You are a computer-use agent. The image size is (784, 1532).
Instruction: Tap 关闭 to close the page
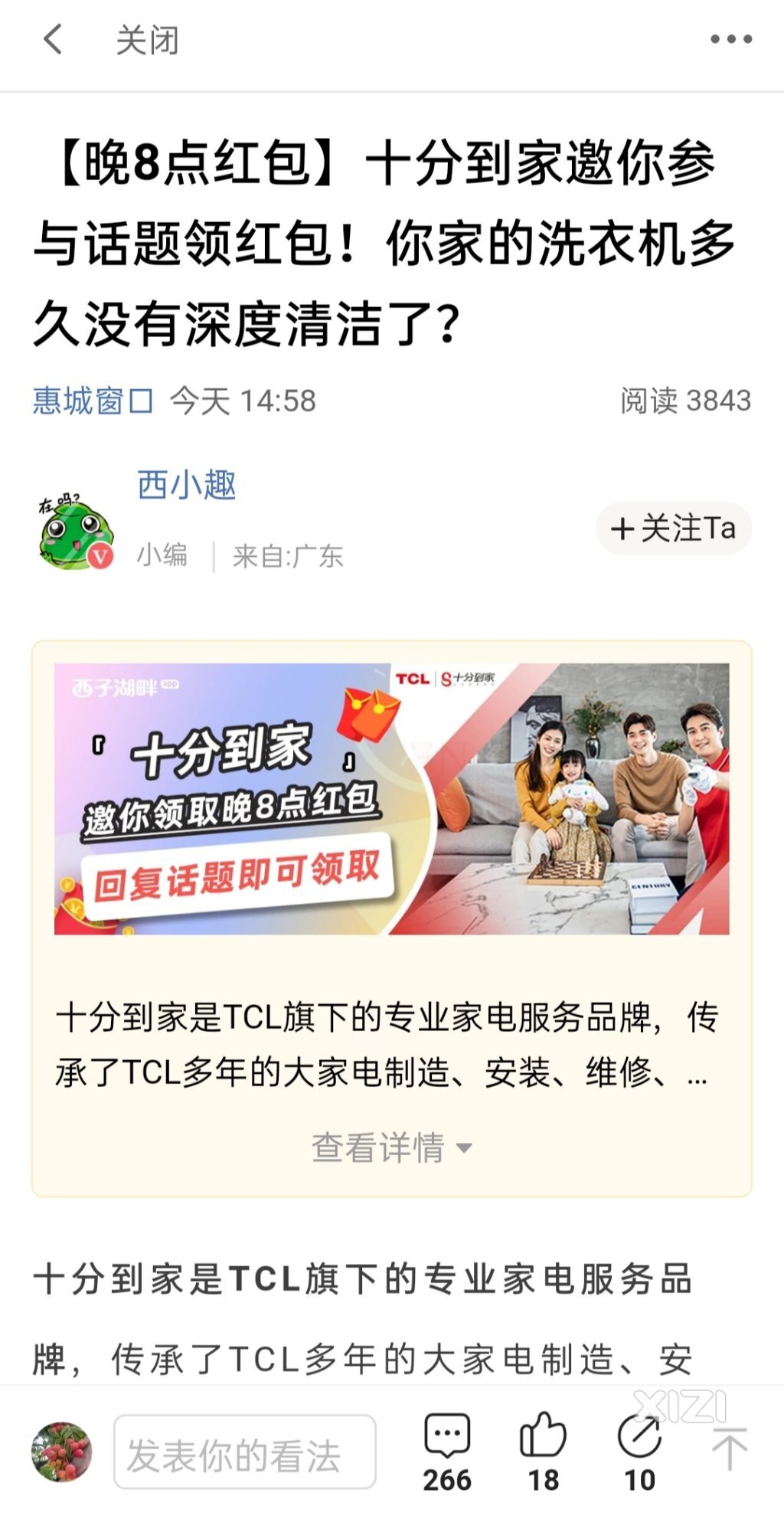147,40
